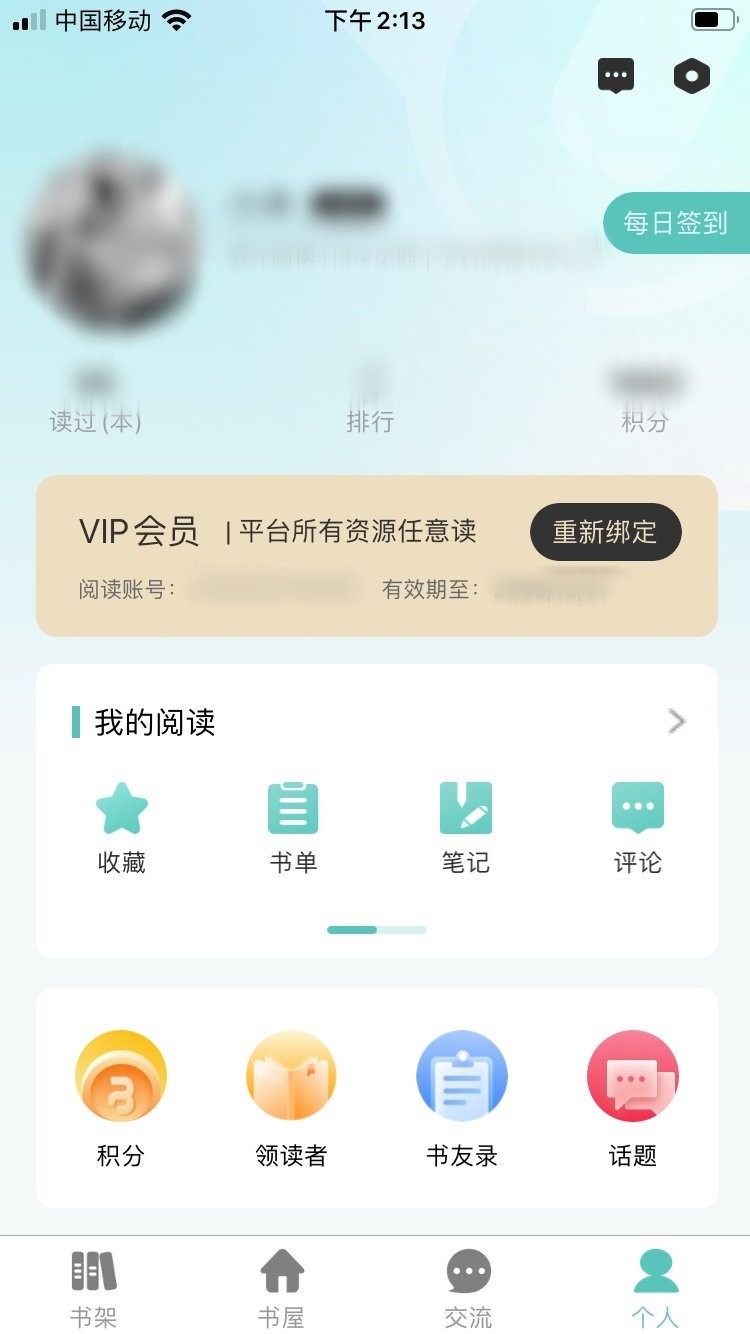Tap the 每日签到 daily check-in button
750x1334 pixels.
pos(676,223)
